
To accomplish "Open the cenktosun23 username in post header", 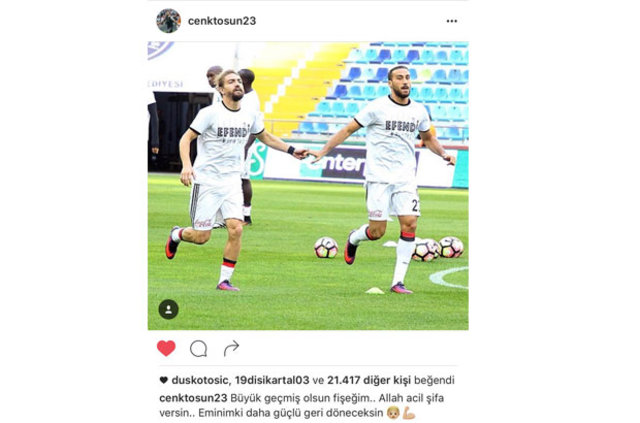I will (x=222, y=20).
